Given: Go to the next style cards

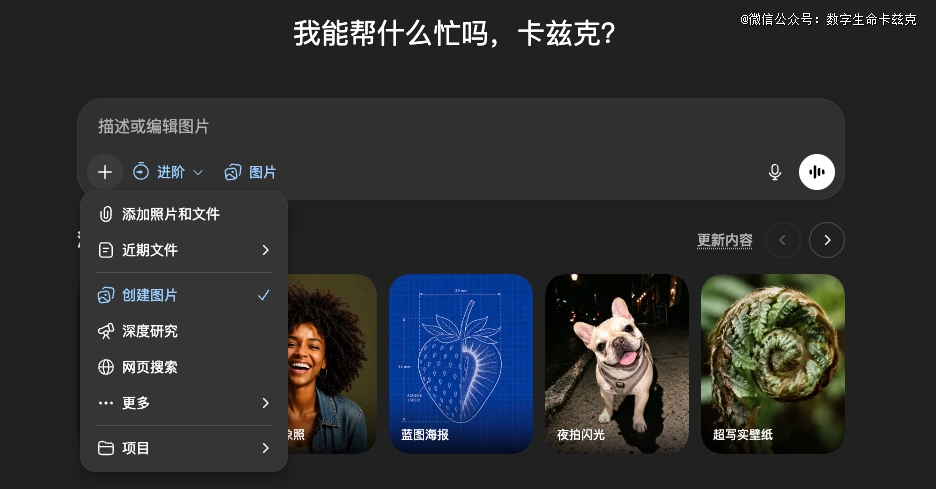Looking at the screenshot, I should [x=826, y=240].
